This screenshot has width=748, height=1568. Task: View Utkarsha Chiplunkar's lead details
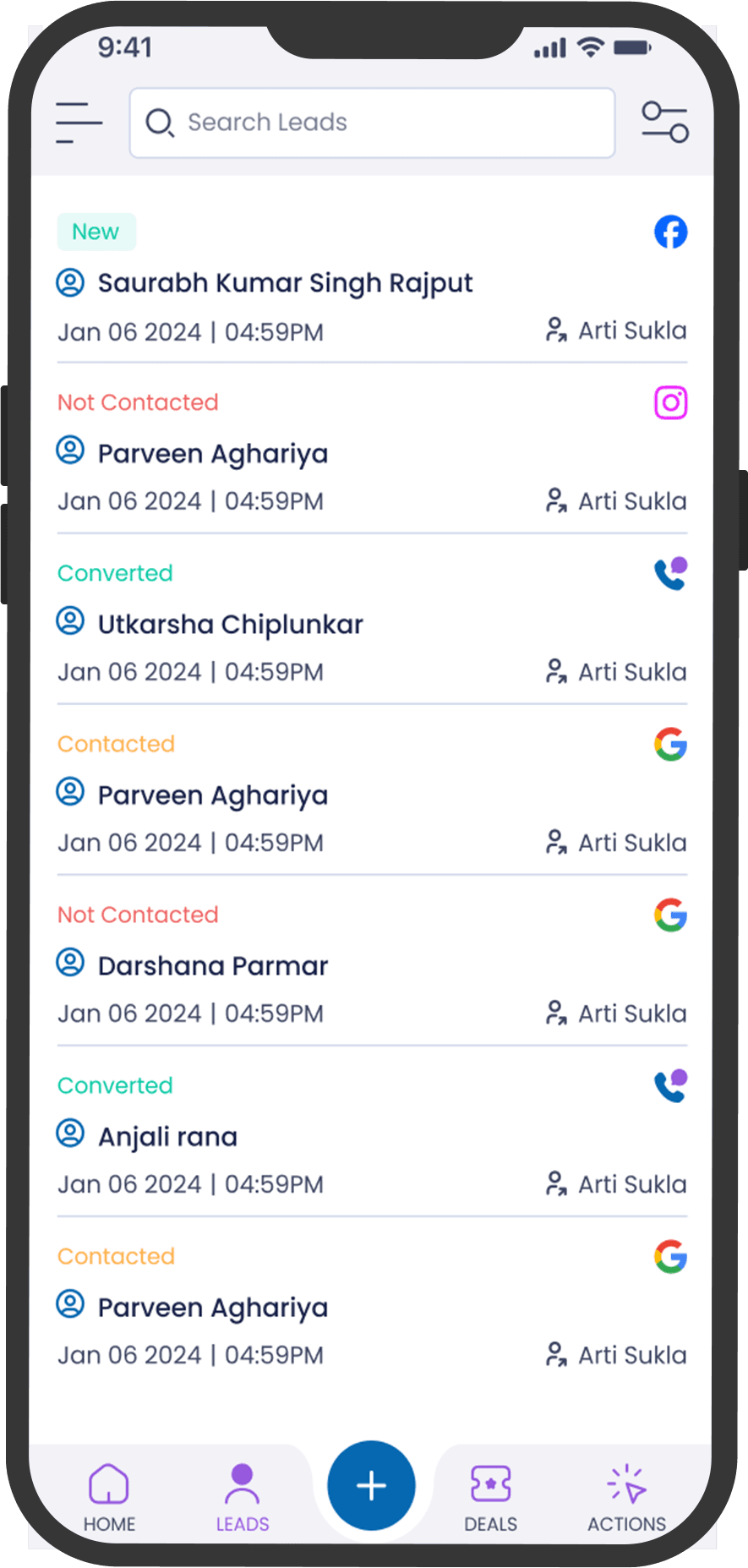(230, 625)
